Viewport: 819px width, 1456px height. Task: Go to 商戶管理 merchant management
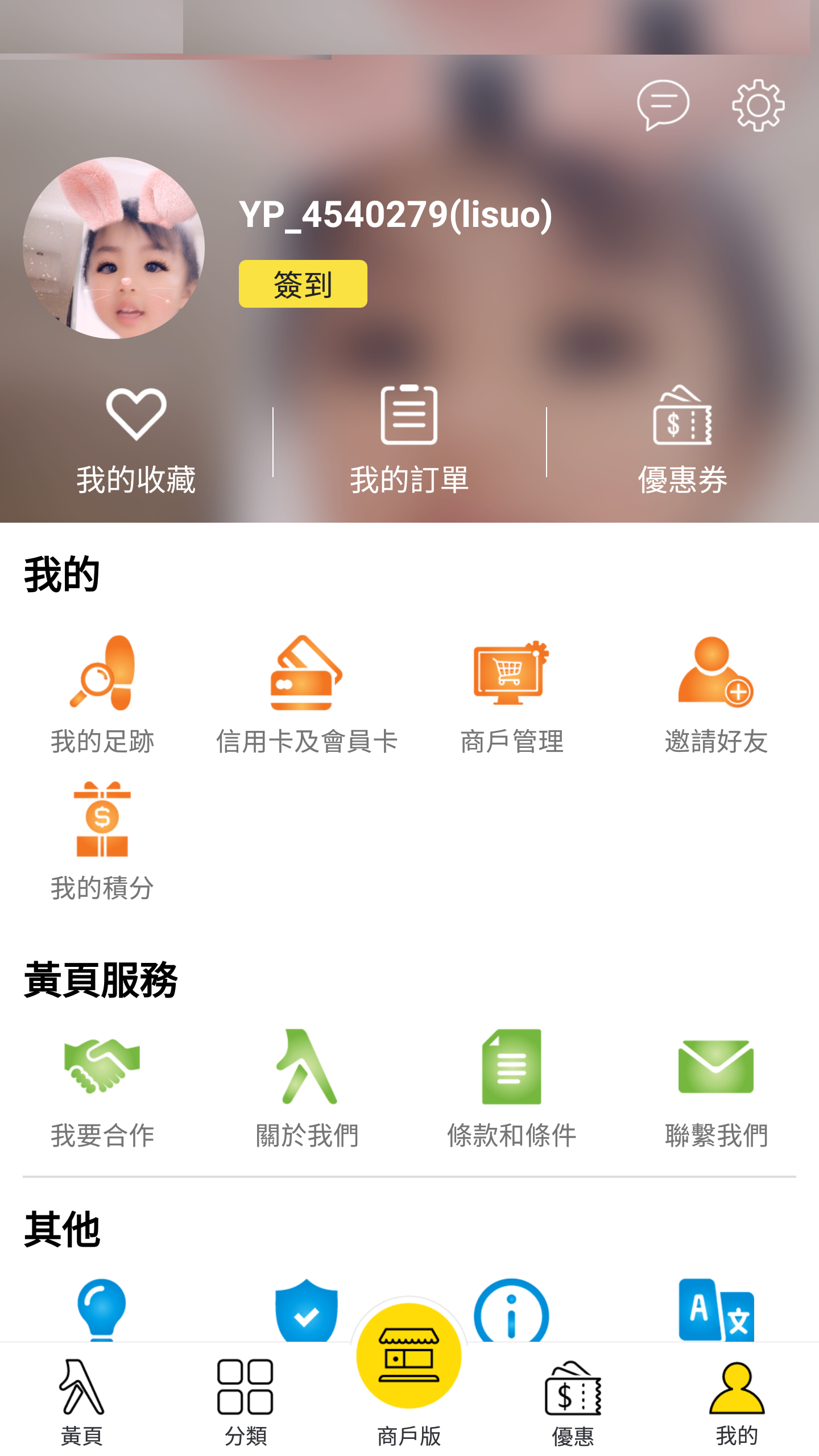pyautogui.click(x=511, y=695)
